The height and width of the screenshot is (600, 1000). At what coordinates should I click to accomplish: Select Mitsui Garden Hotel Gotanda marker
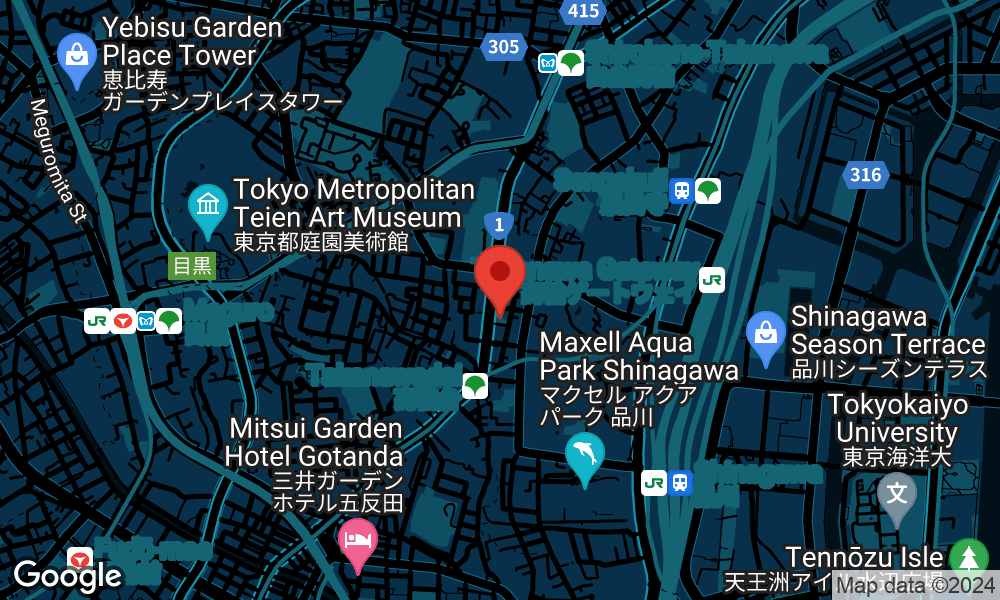tap(359, 541)
